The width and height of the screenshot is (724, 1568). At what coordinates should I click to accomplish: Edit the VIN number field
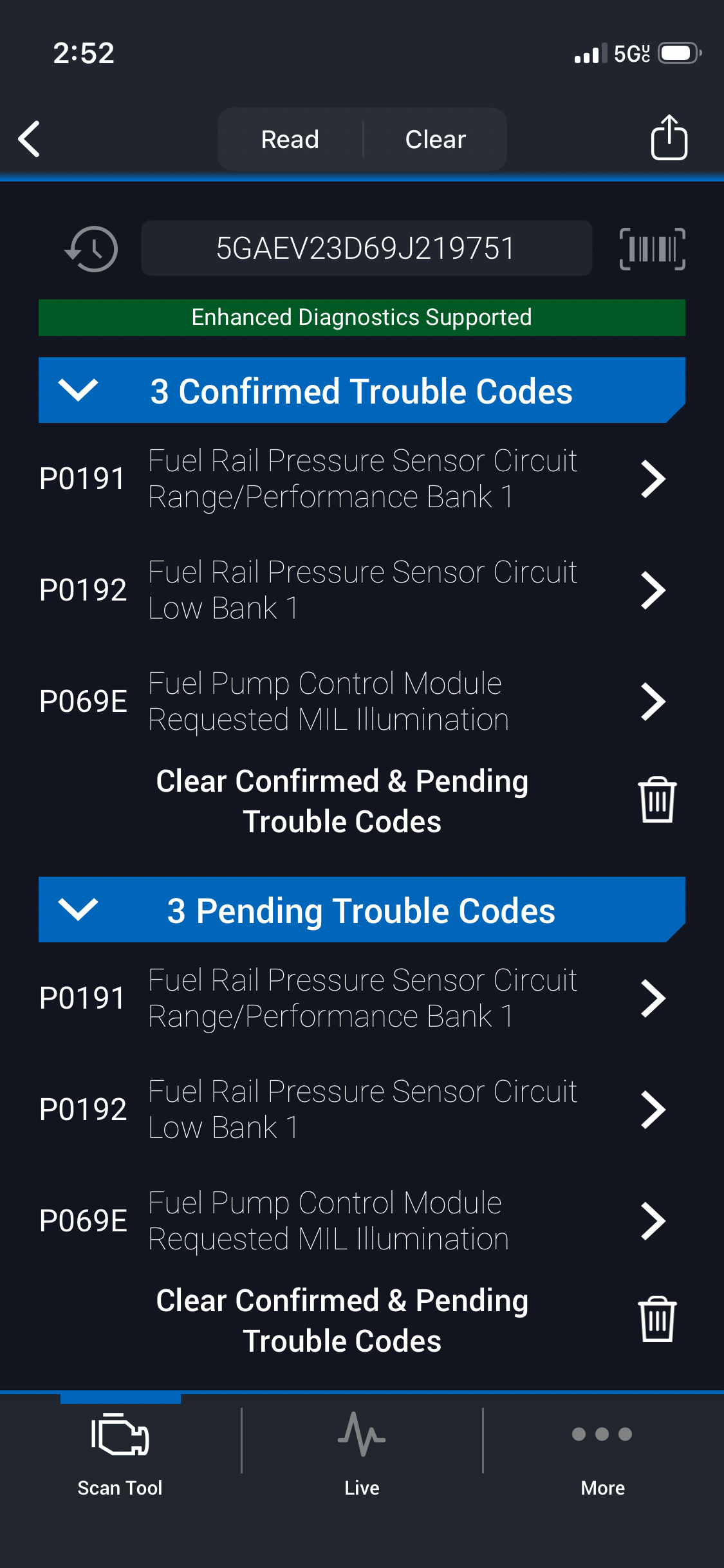[x=366, y=248]
